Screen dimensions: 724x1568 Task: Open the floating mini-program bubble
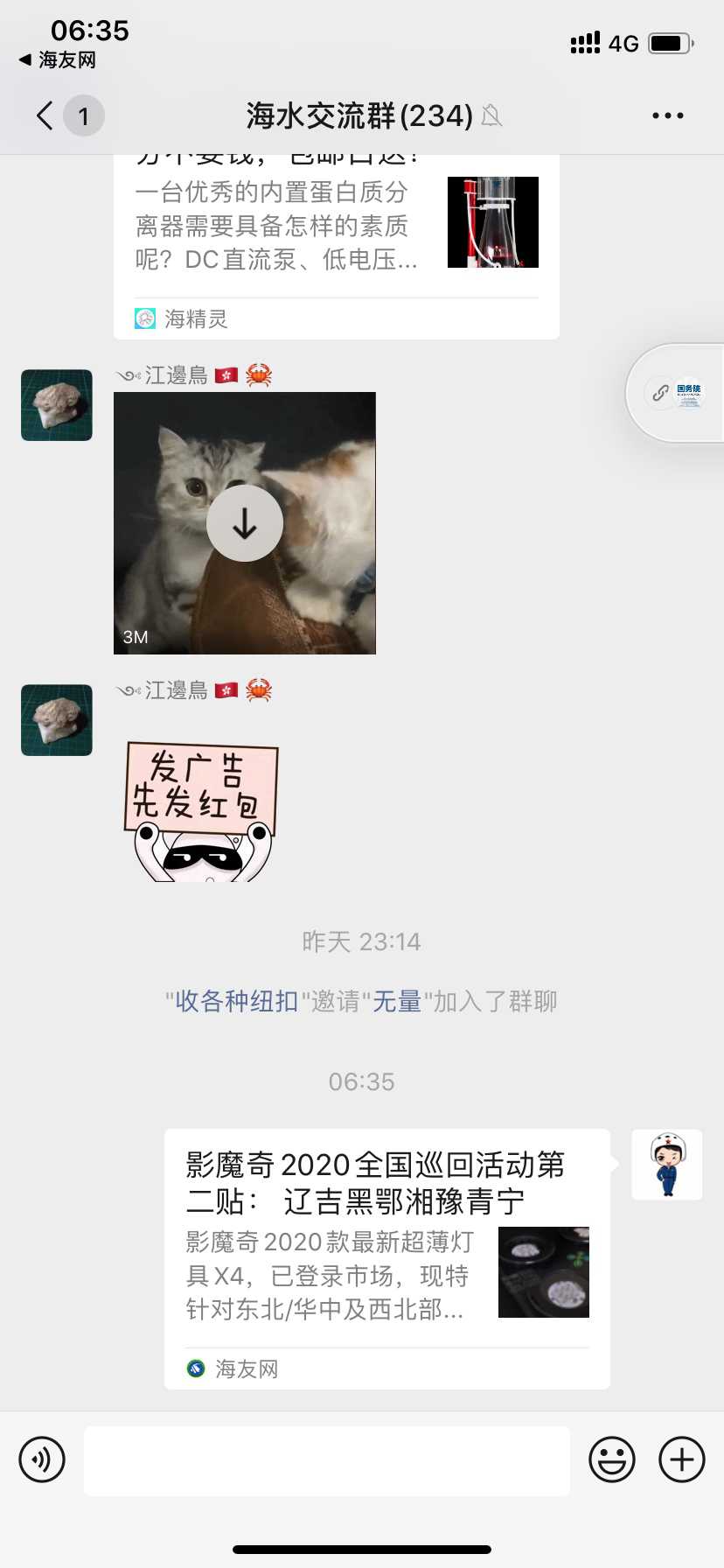point(676,393)
